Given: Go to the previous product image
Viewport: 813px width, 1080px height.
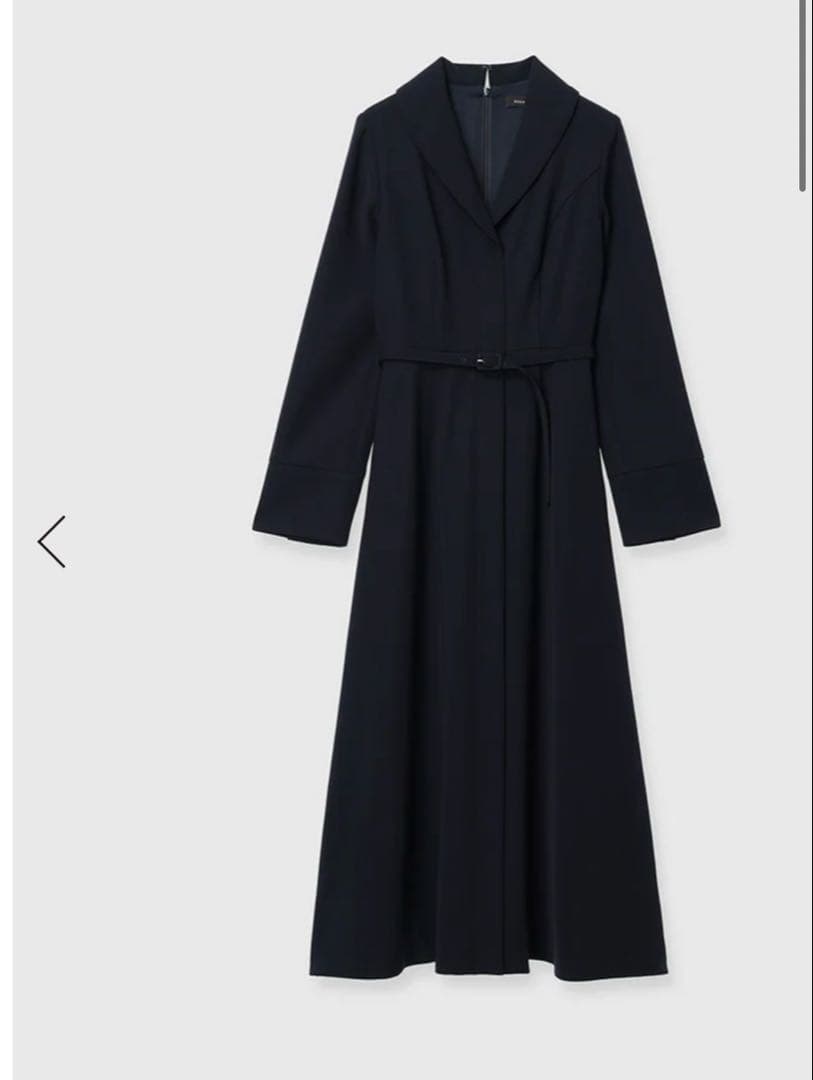Looking at the screenshot, I should point(52,542).
